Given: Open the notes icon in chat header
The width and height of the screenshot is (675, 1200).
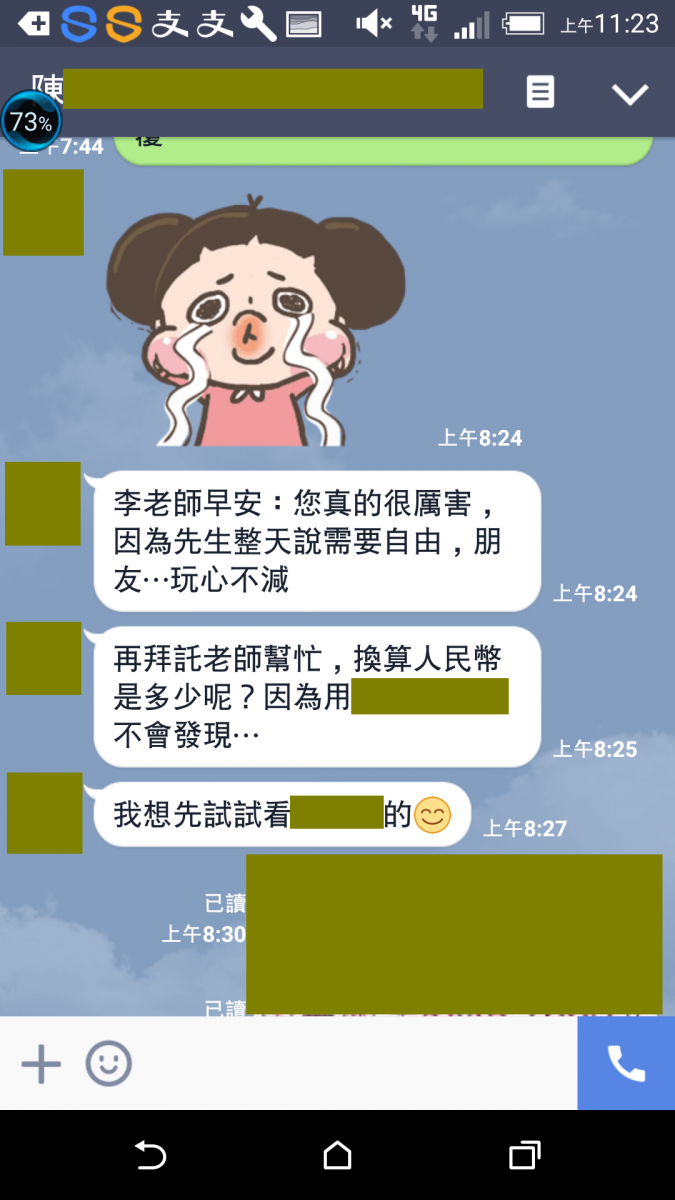Looking at the screenshot, I should click(540, 93).
